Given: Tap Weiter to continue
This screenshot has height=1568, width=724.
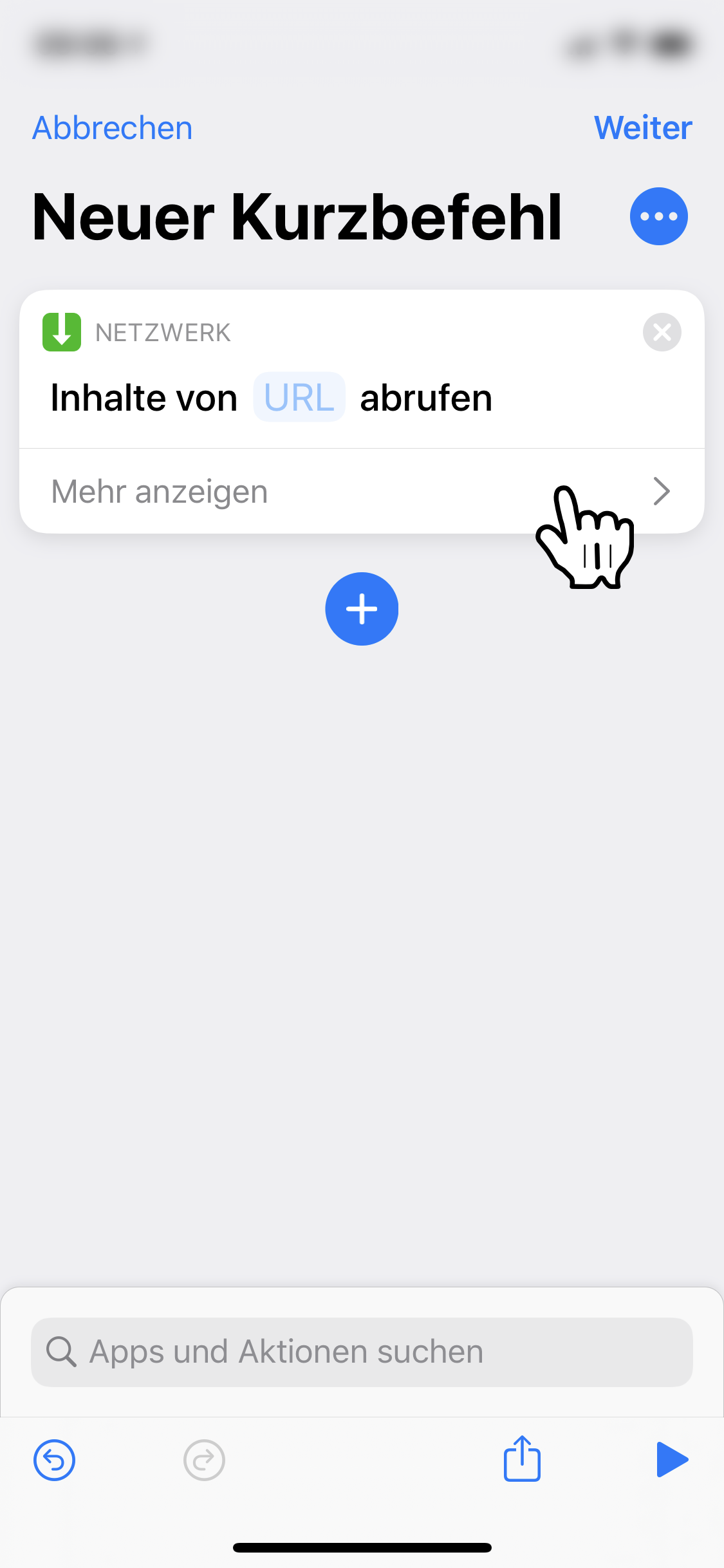Looking at the screenshot, I should click(x=643, y=128).
